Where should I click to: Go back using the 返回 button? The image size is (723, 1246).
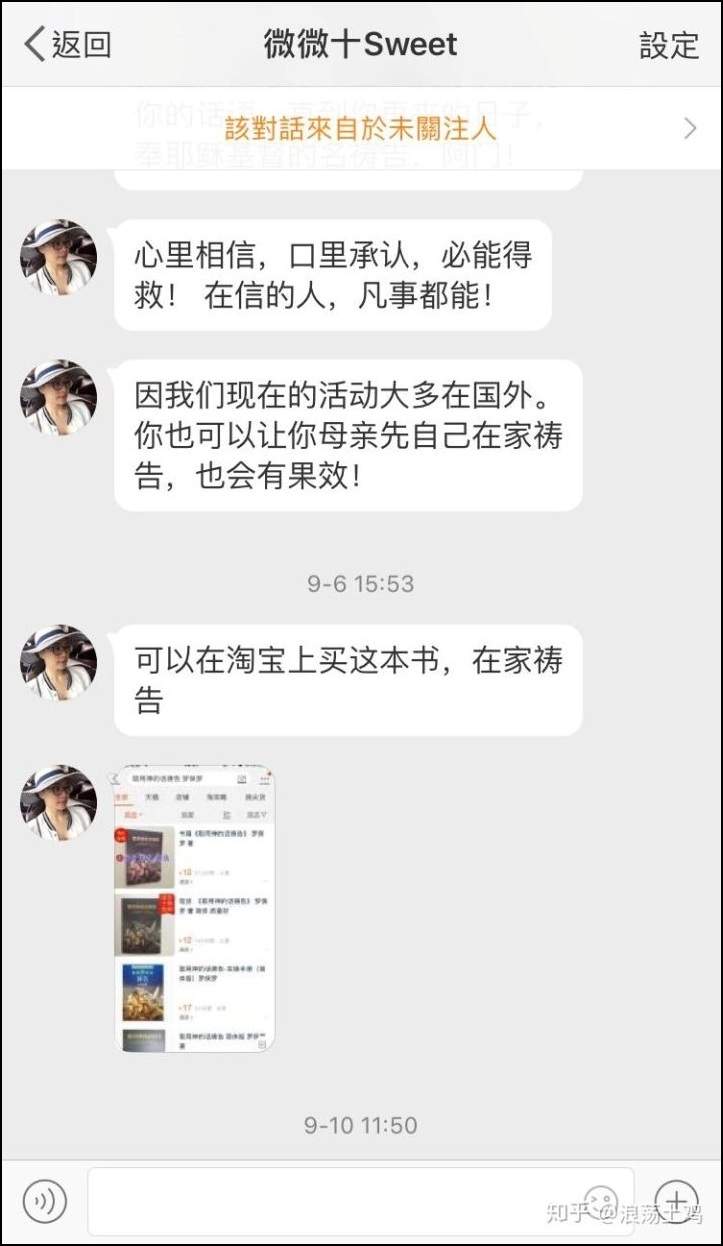pyautogui.click(x=67, y=44)
